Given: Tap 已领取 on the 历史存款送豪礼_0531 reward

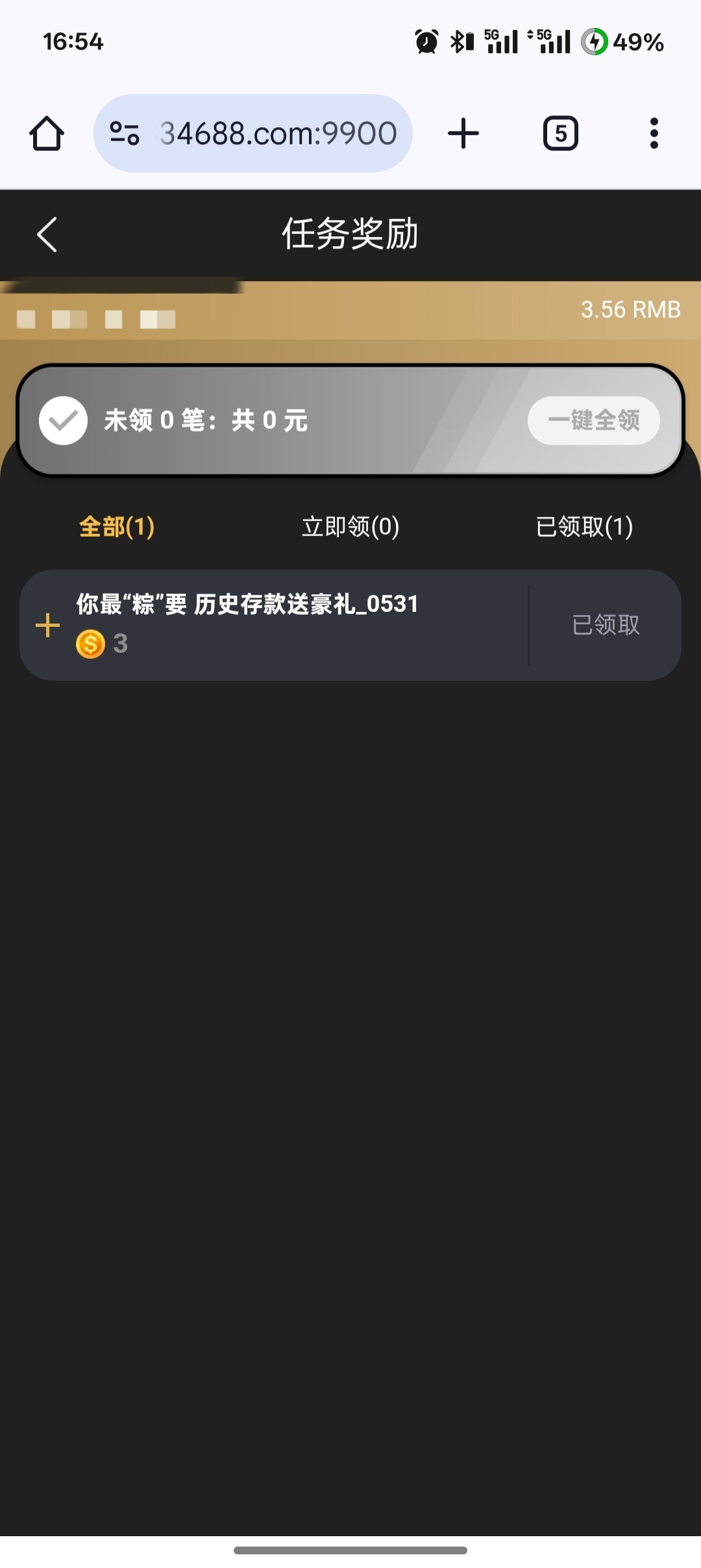Looking at the screenshot, I should tap(605, 625).
